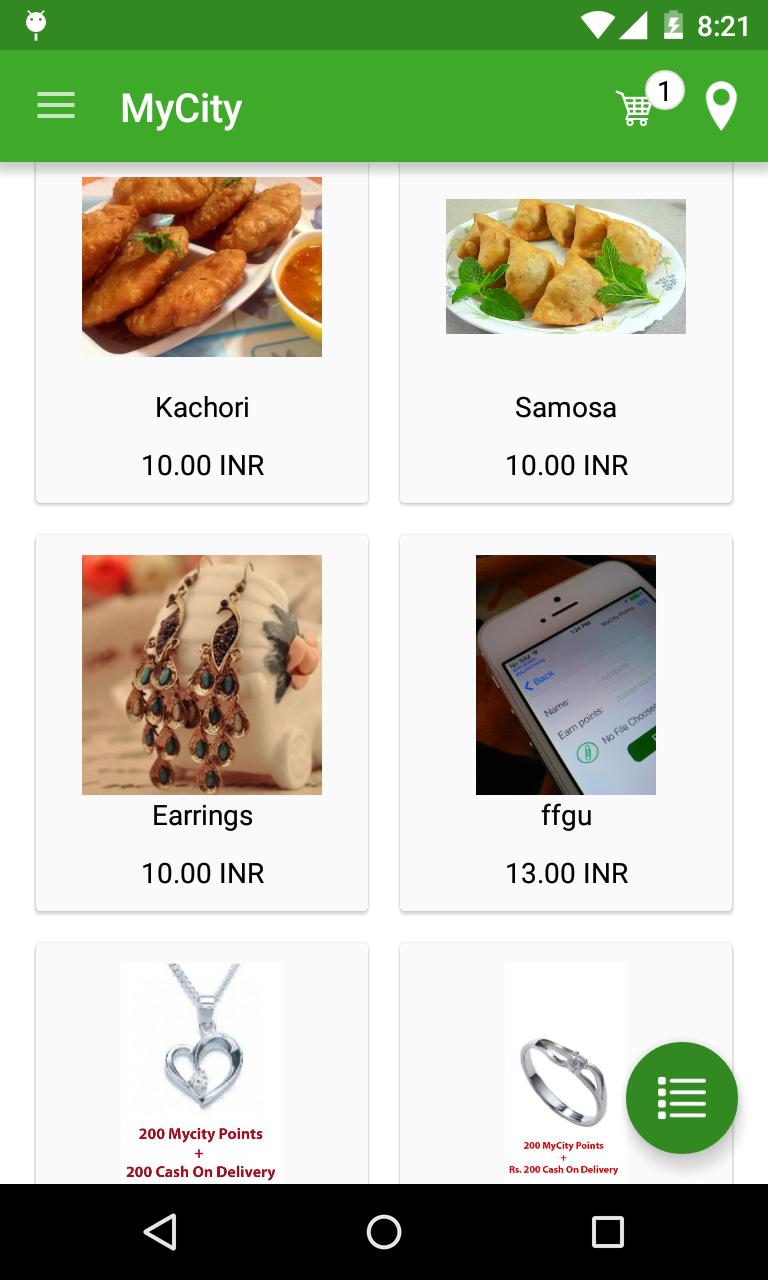
Task: Tap the green floating list button
Action: click(682, 1098)
